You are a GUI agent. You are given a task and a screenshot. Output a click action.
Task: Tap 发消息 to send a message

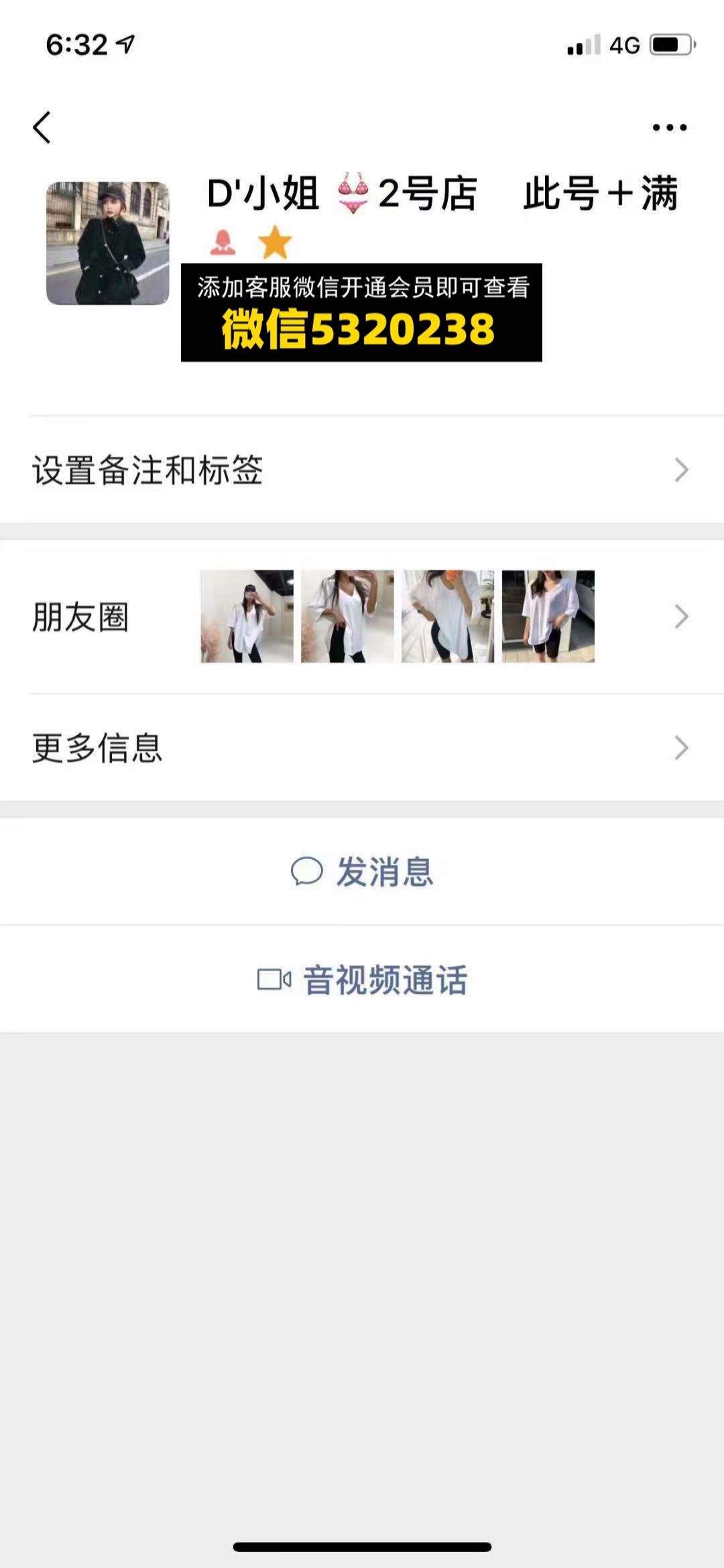point(362,871)
